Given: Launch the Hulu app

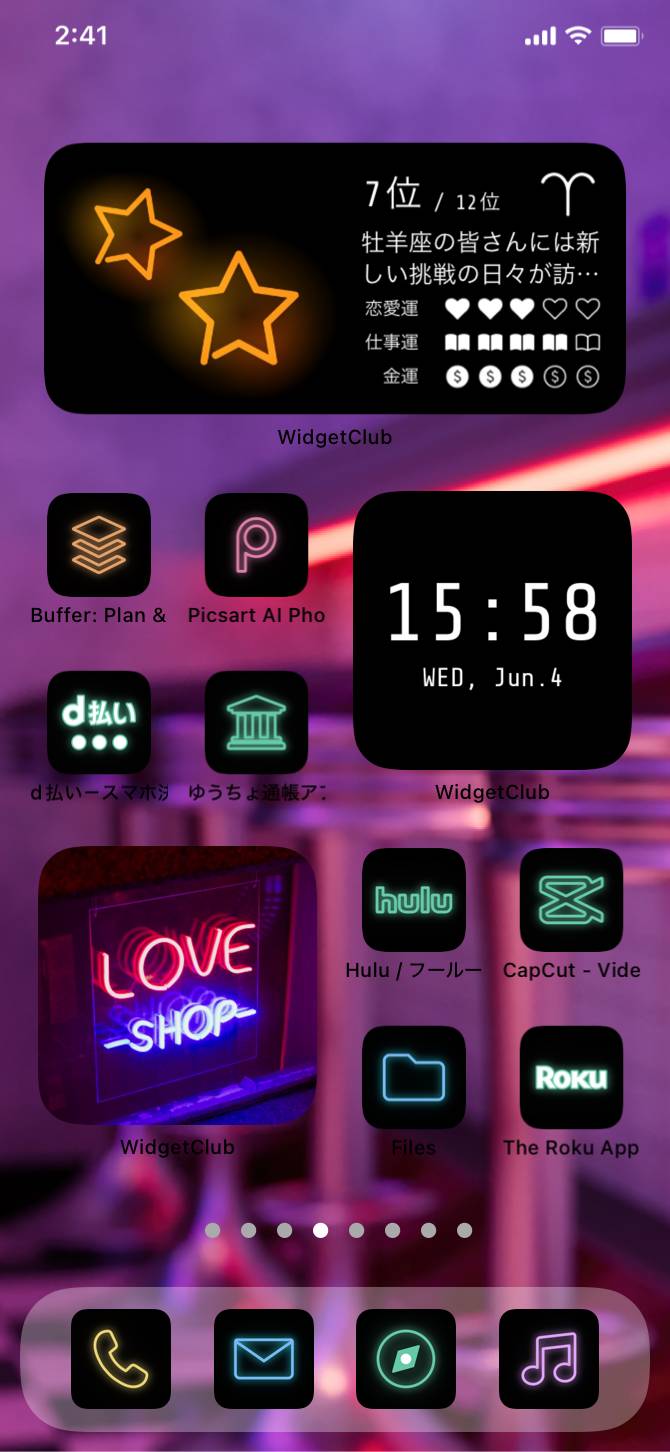Looking at the screenshot, I should (x=413, y=900).
